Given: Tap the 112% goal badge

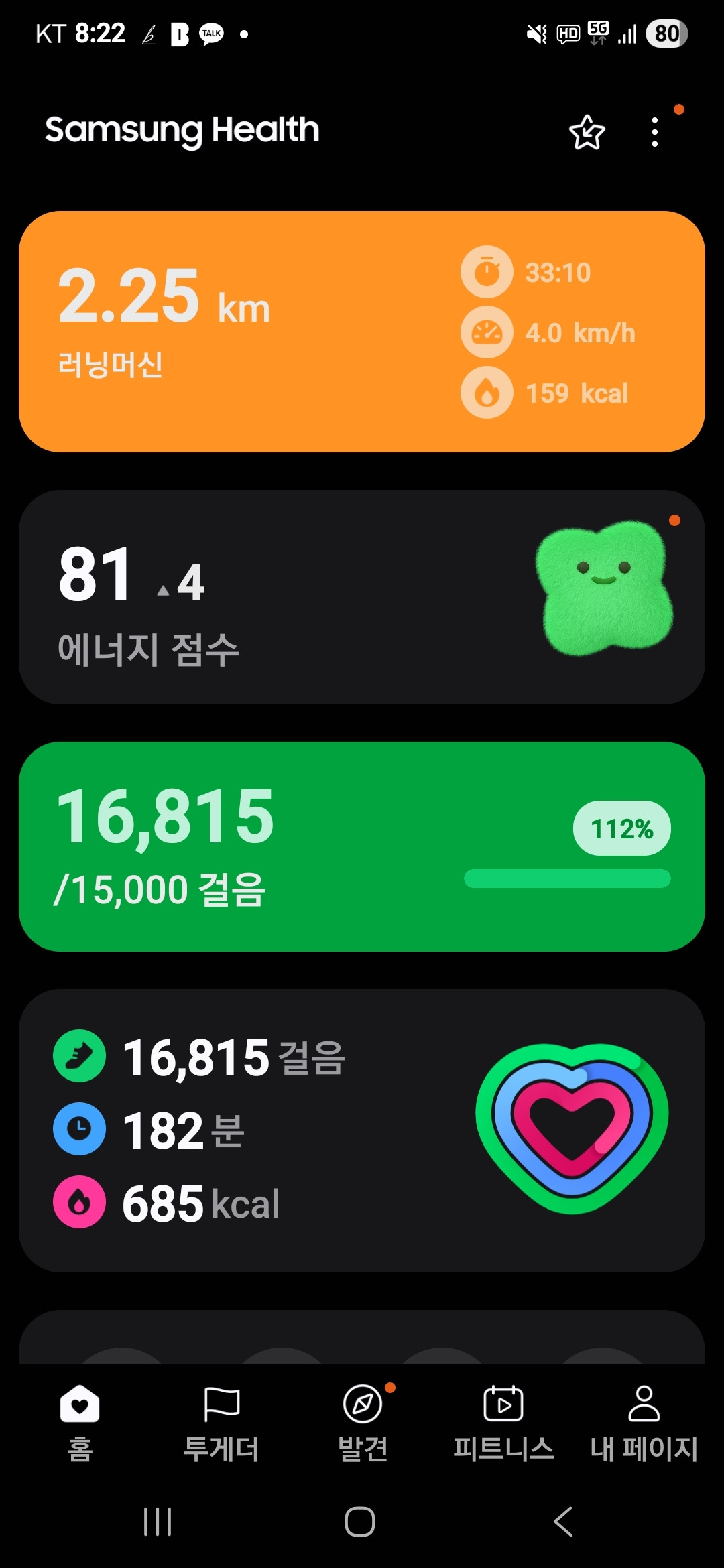Looking at the screenshot, I should pos(621,828).
